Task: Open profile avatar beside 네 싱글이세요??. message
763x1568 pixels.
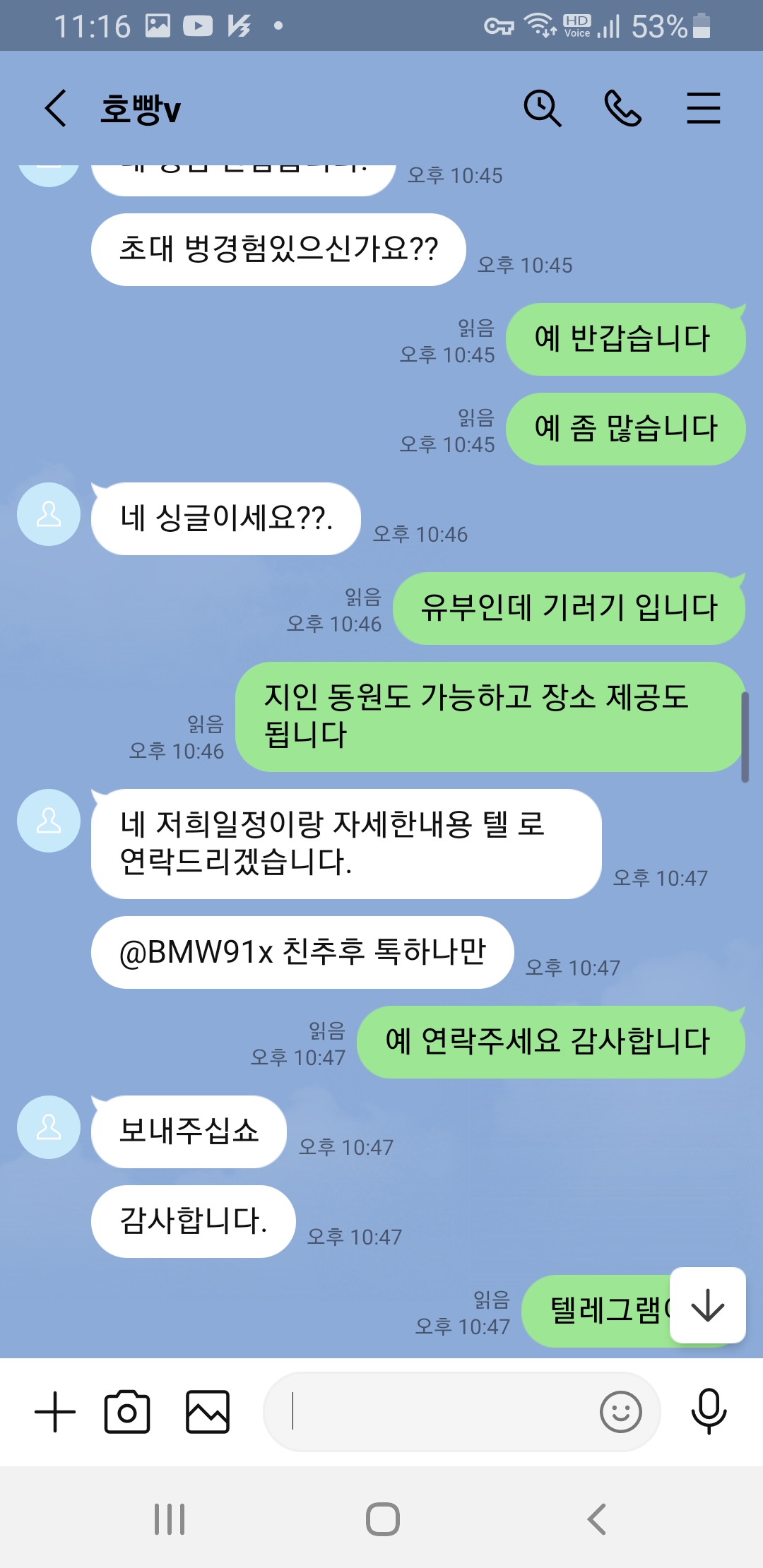Action: click(49, 514)
